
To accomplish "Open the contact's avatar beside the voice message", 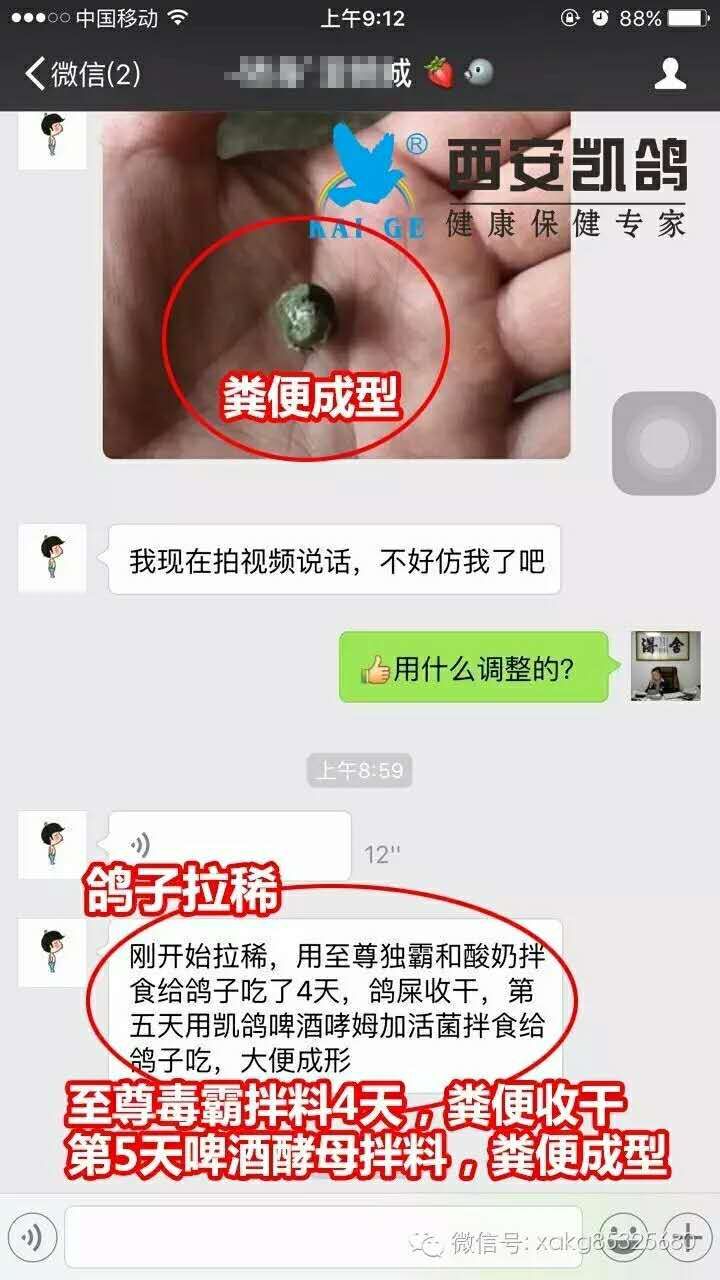I will click(52, 845).
